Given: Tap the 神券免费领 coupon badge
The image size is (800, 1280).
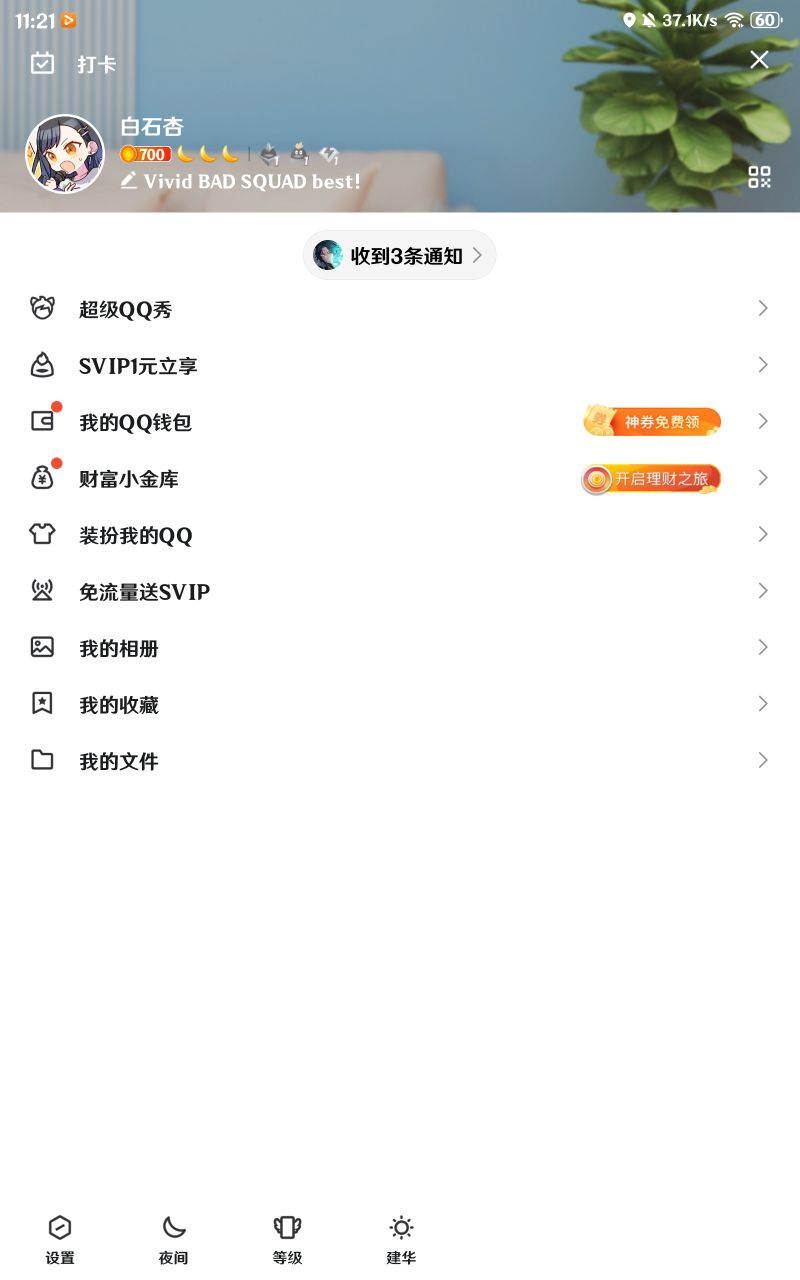Looking at the screenshot, I should click(652, 422).
